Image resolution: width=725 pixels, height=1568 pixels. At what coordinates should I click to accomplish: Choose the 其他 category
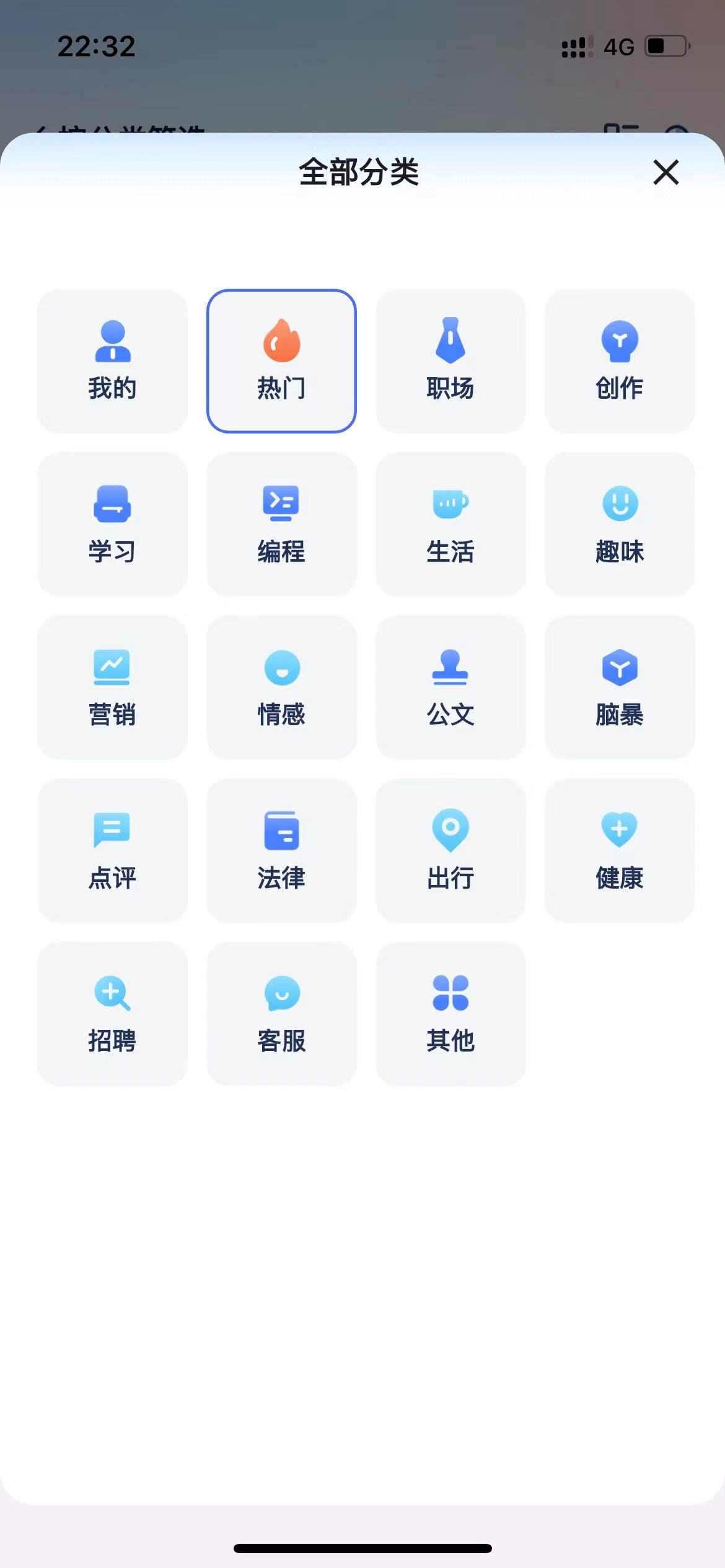450,1014
